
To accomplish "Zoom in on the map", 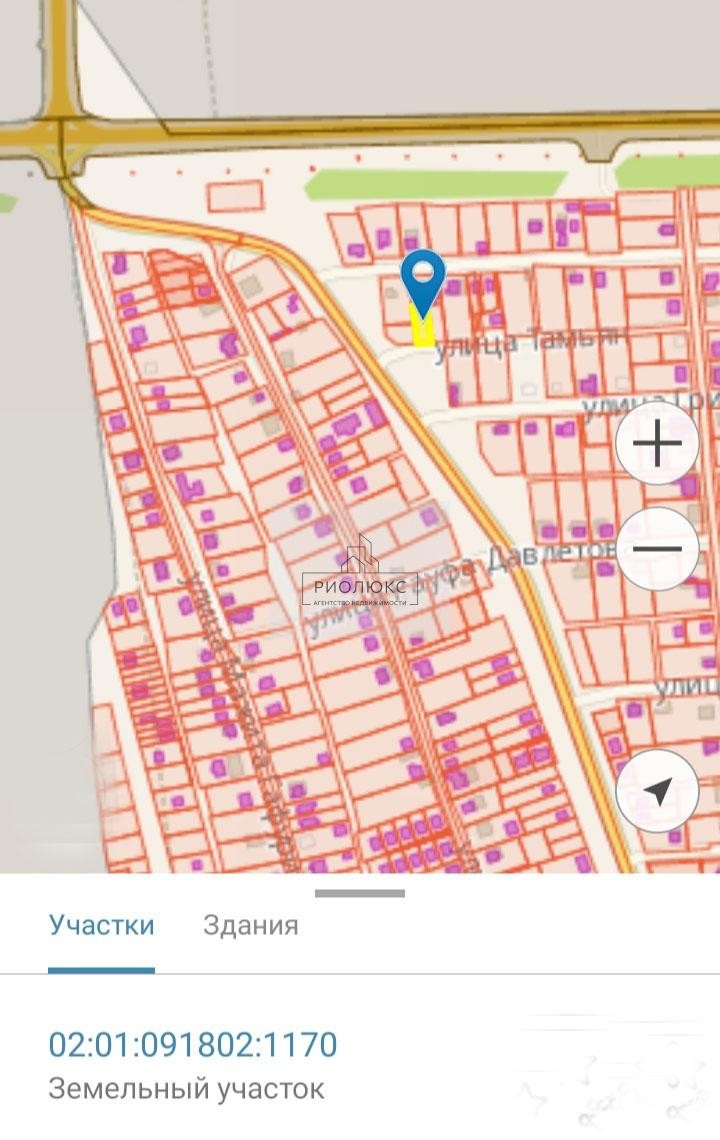I will 657,444.
